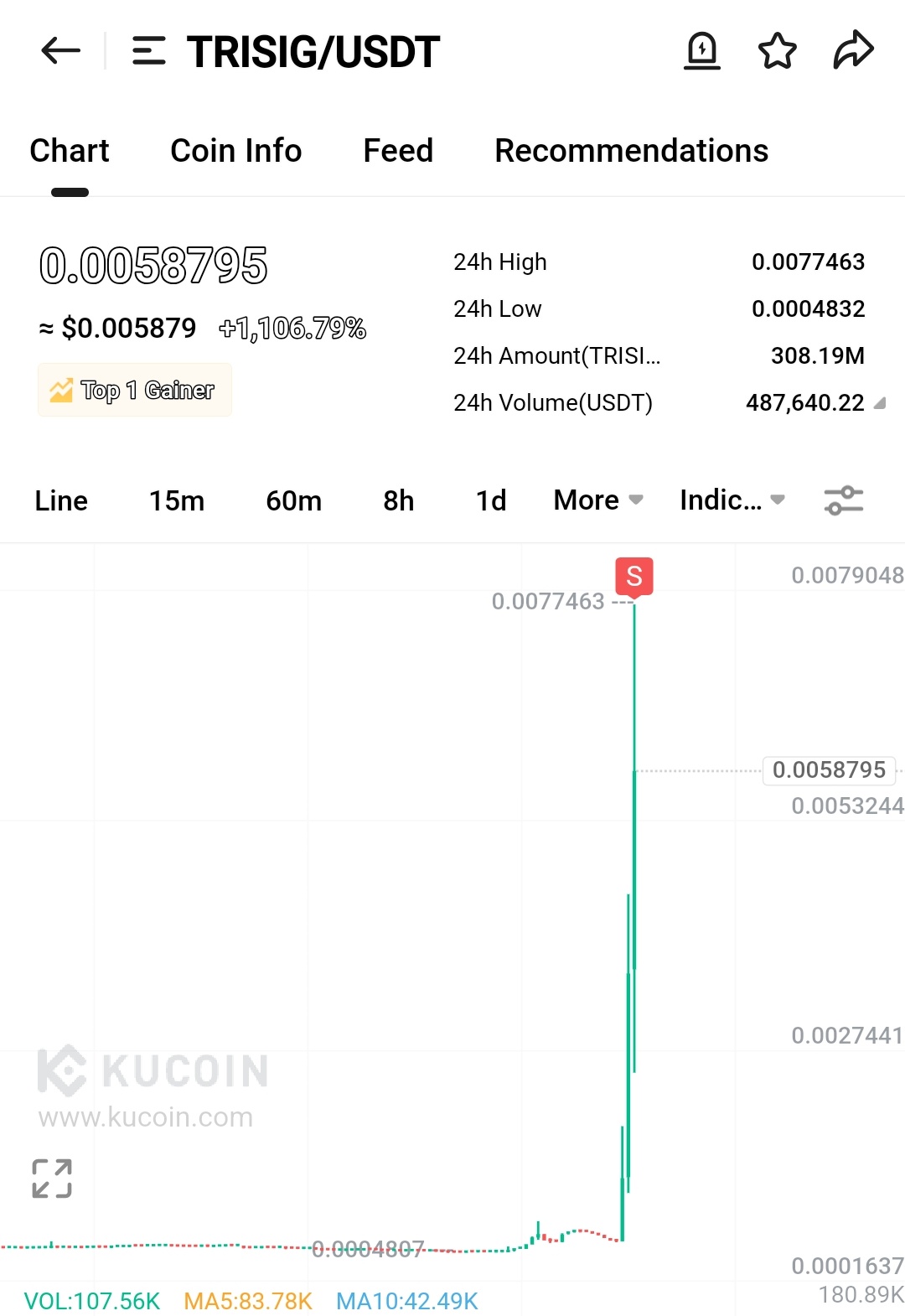Switch to the Coin Info tab
Viewport: 905px width, 1316px height.
(235, 151)
